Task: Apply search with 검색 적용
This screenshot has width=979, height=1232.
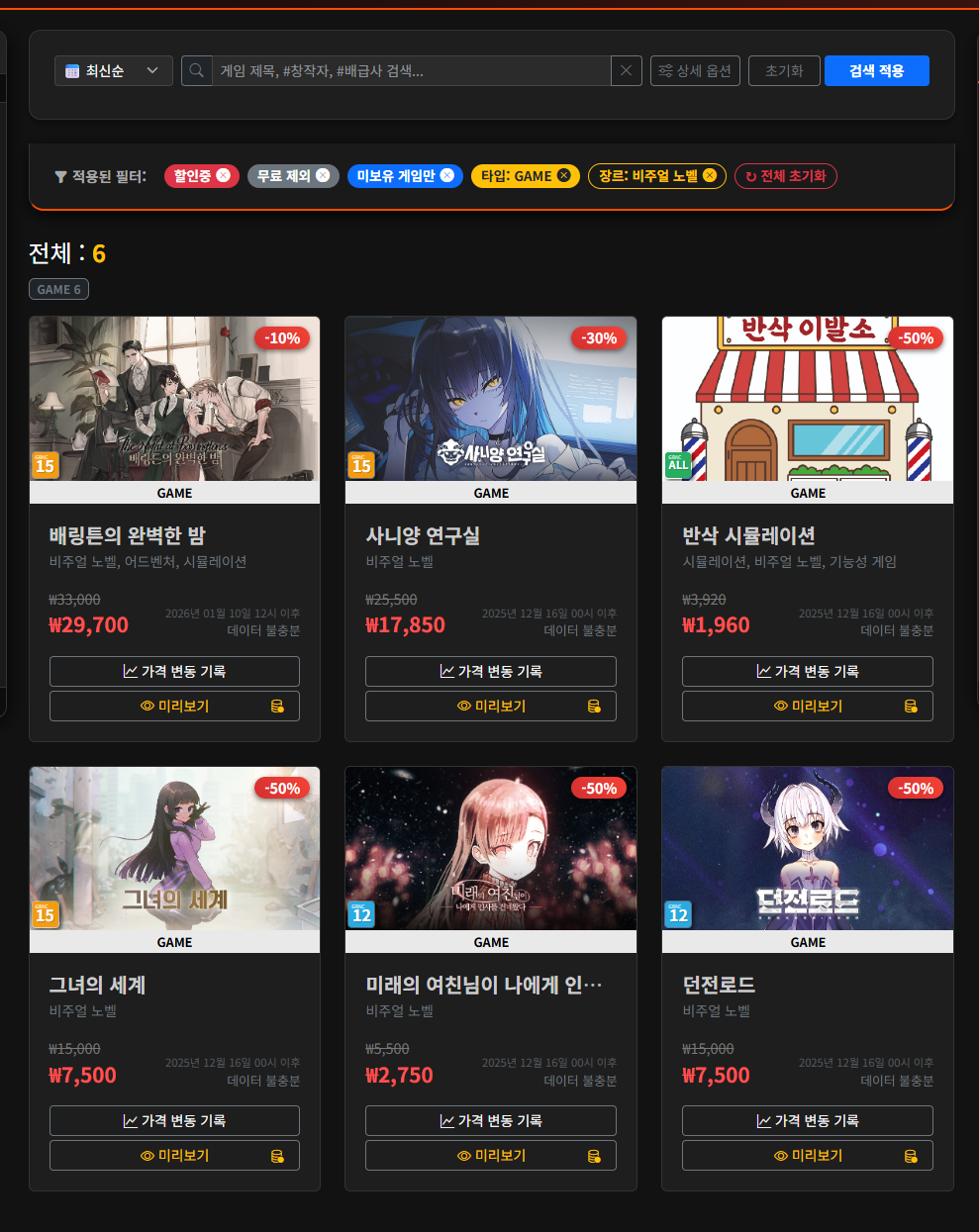Action: 876,70
